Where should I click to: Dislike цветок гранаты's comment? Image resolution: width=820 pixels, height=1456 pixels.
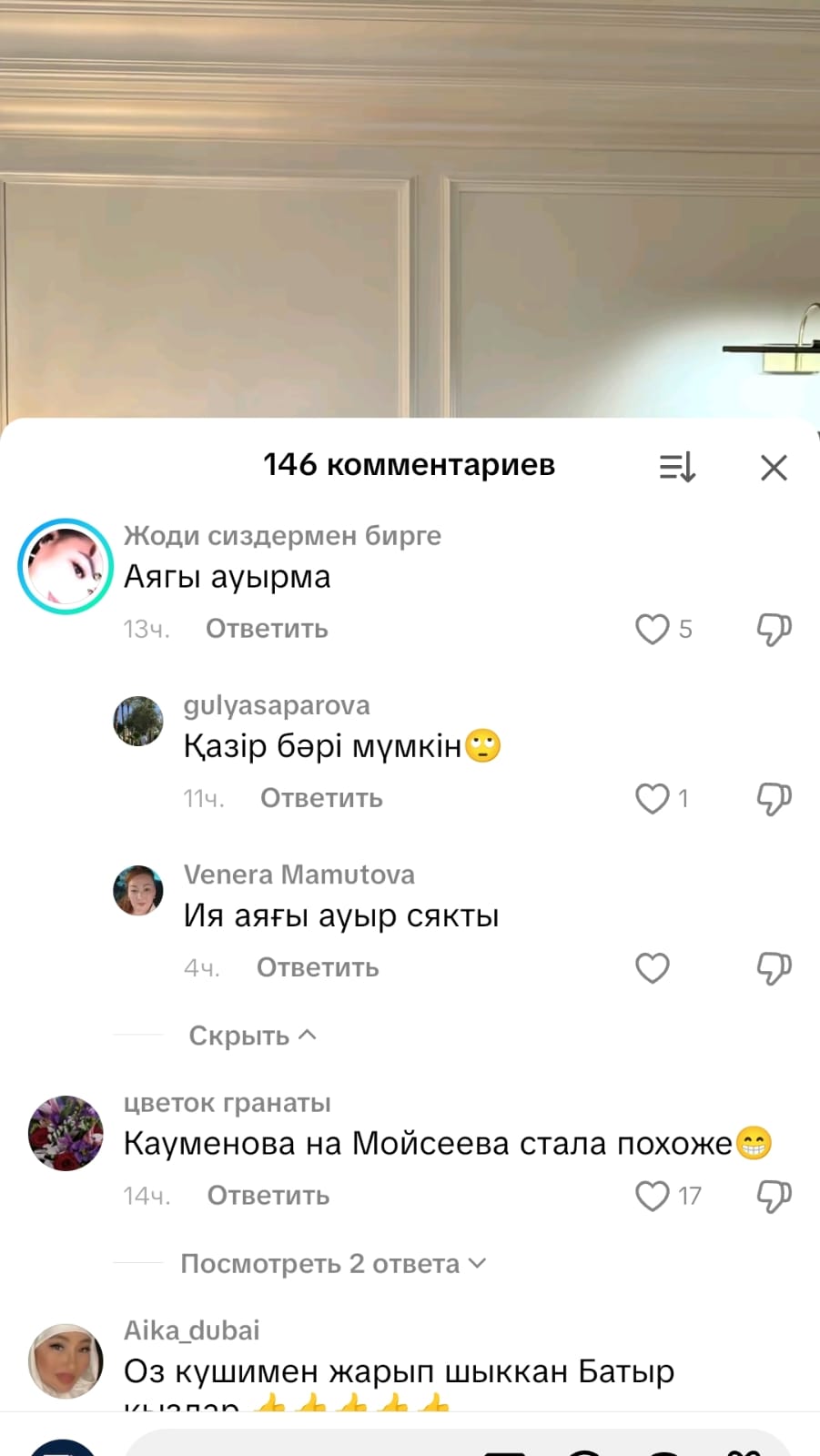pyautogui.click(x=774, y=1196)
